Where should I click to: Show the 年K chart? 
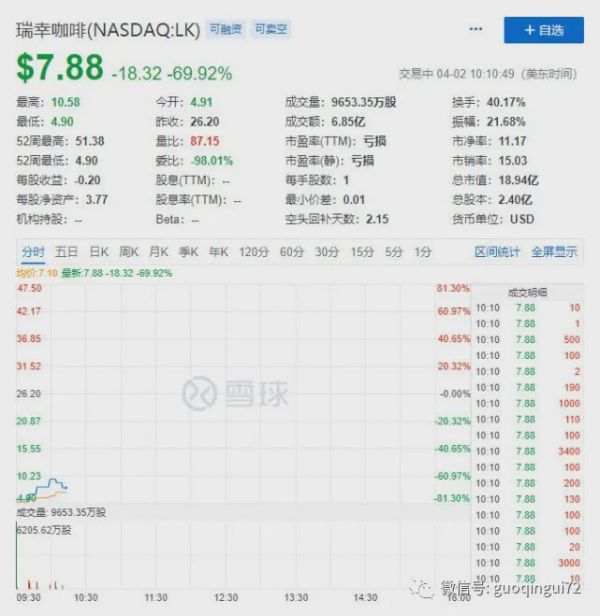point(218,252)
